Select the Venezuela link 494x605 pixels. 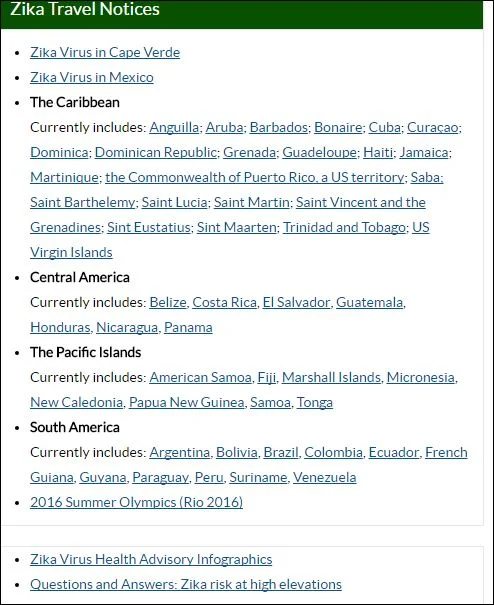coord(325,477)
